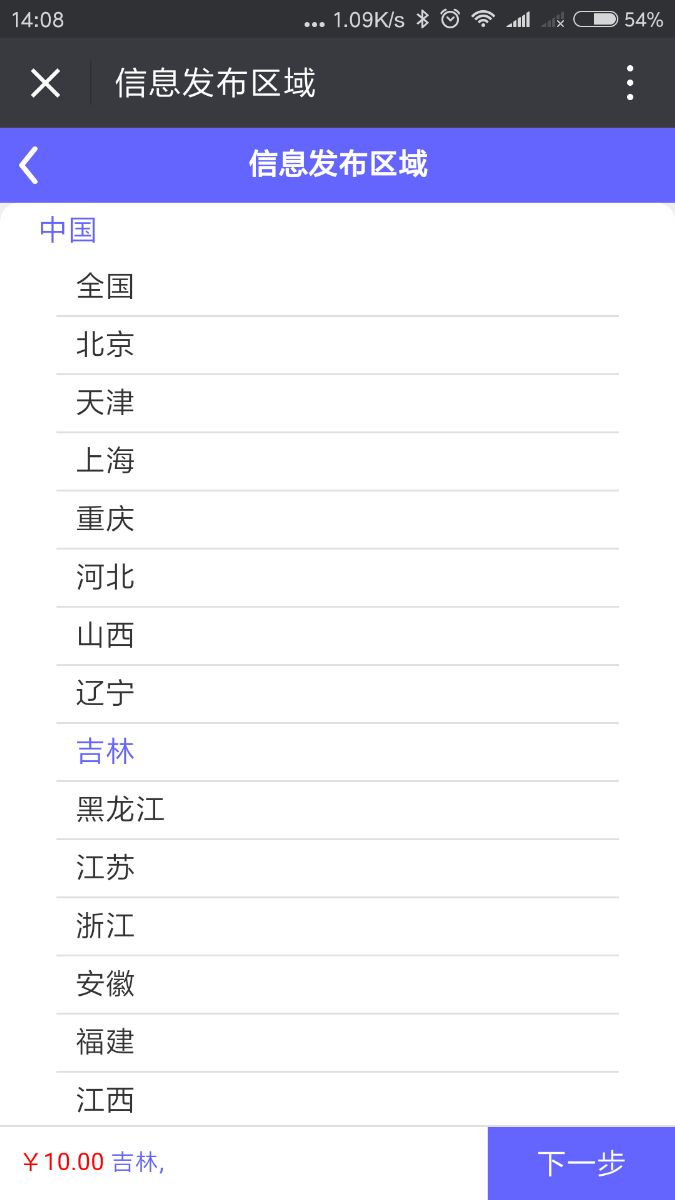Select the 天津 region

click(337, 403)
